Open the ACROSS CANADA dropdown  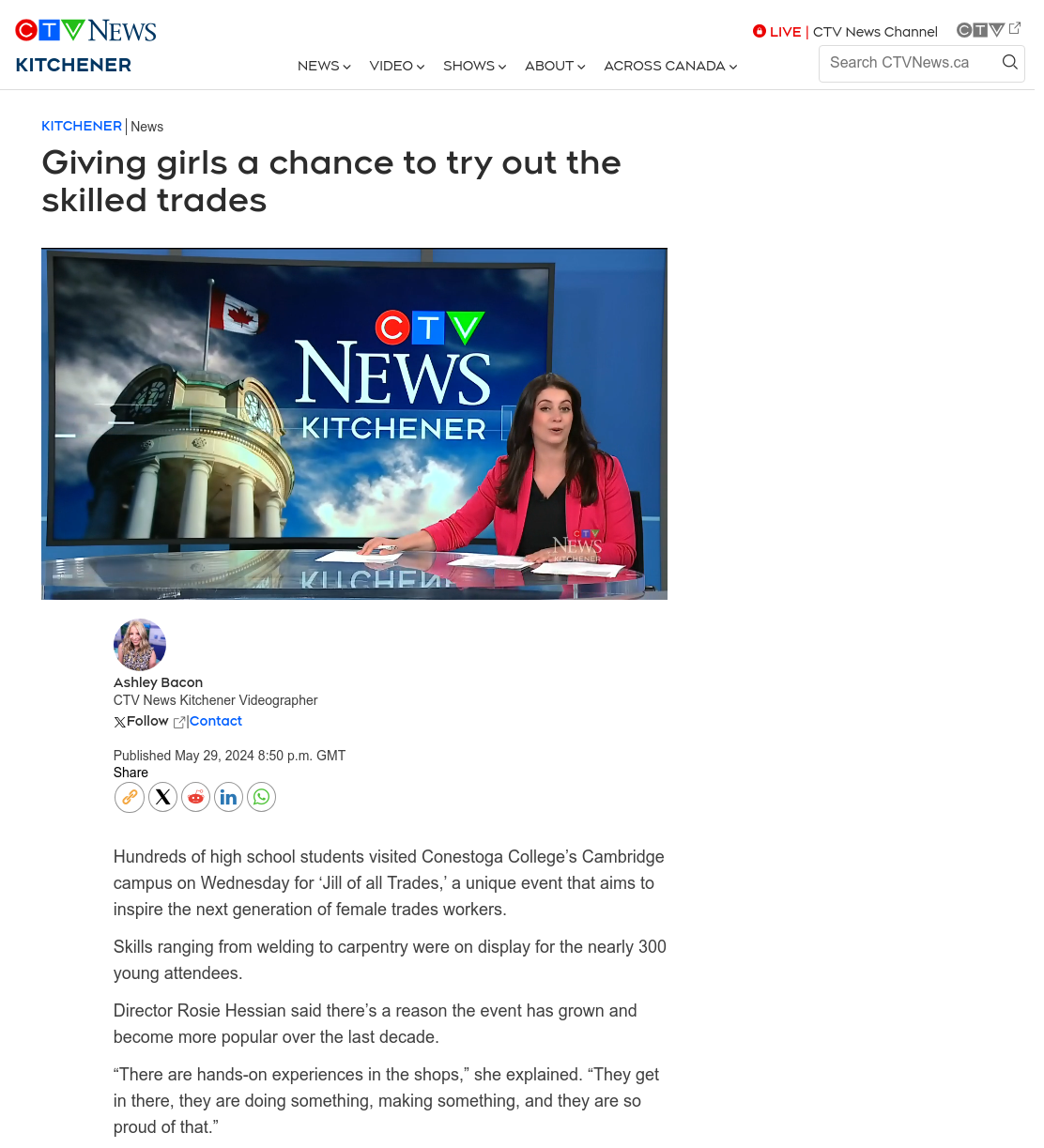(670, 66)
